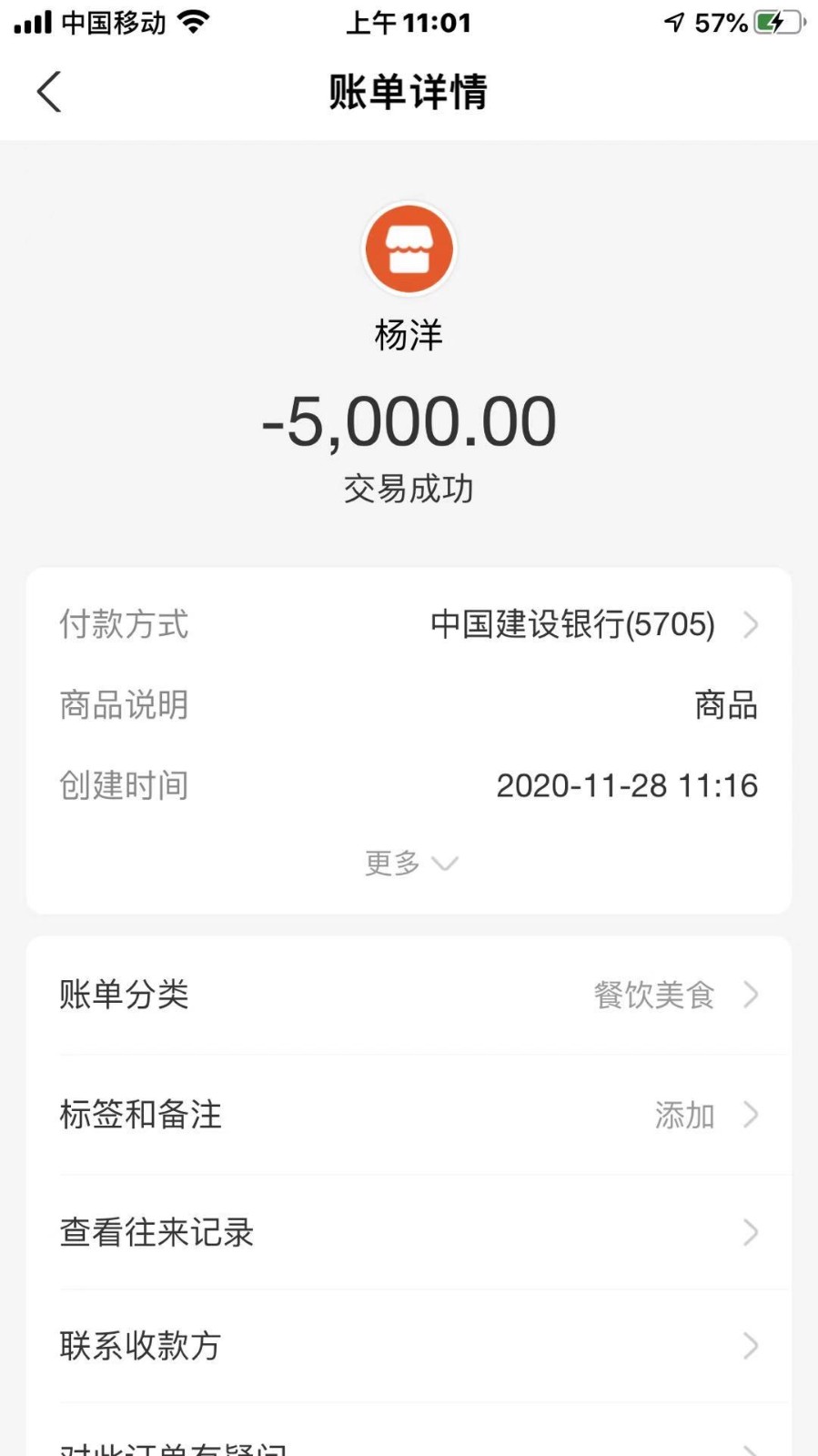
Task: Expand 更多 to show more details
Action: point(409,863)
